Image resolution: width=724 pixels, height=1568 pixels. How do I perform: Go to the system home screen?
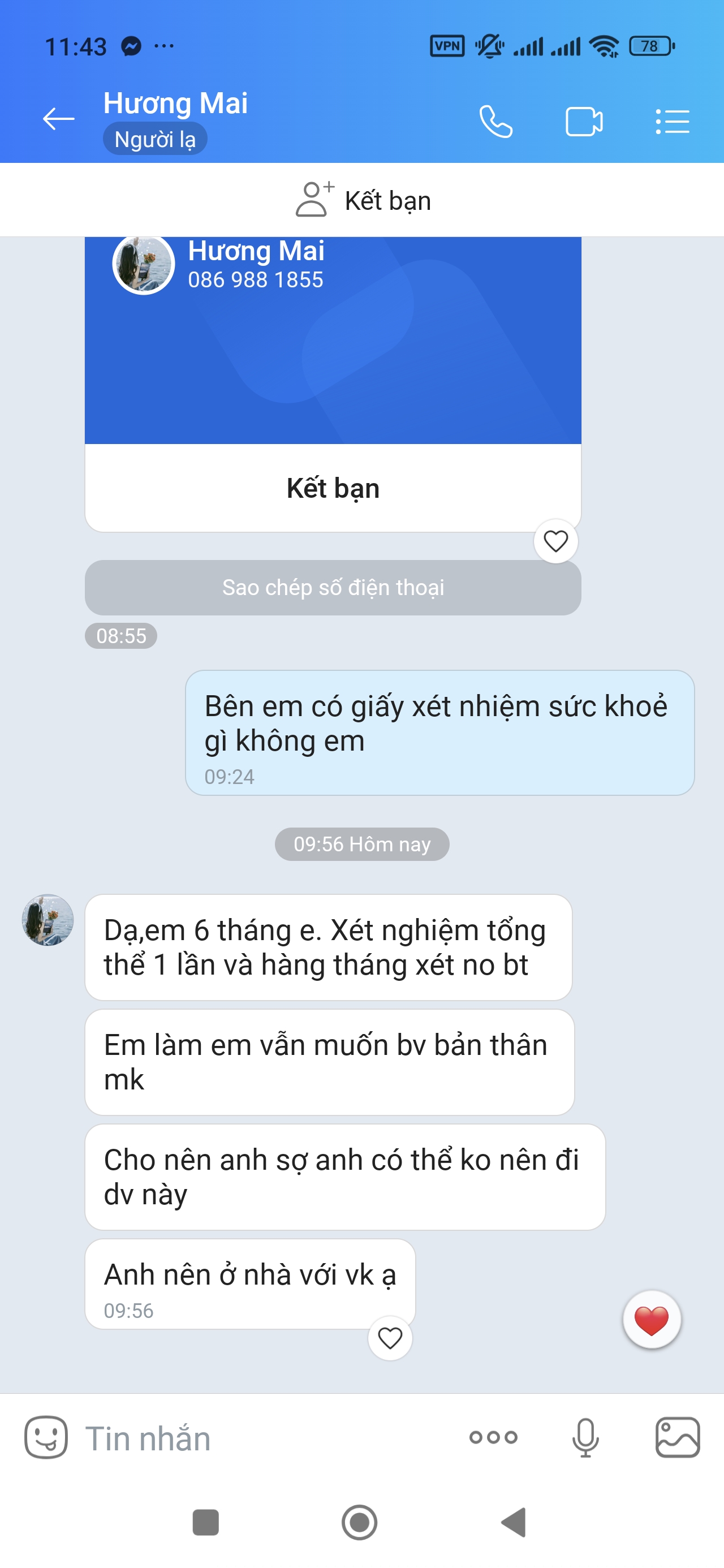tap(359, 1522)
